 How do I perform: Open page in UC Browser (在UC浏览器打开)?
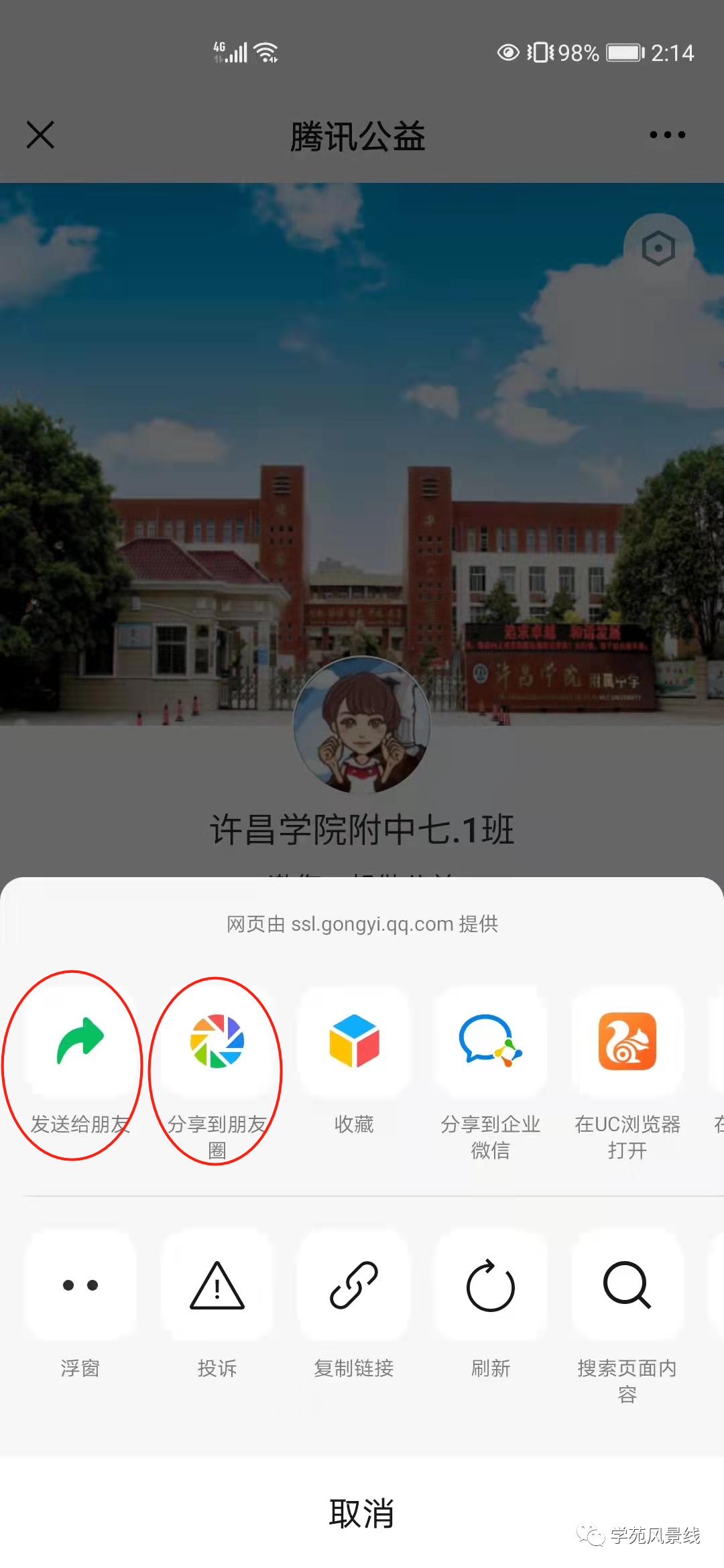point(627,1042)
